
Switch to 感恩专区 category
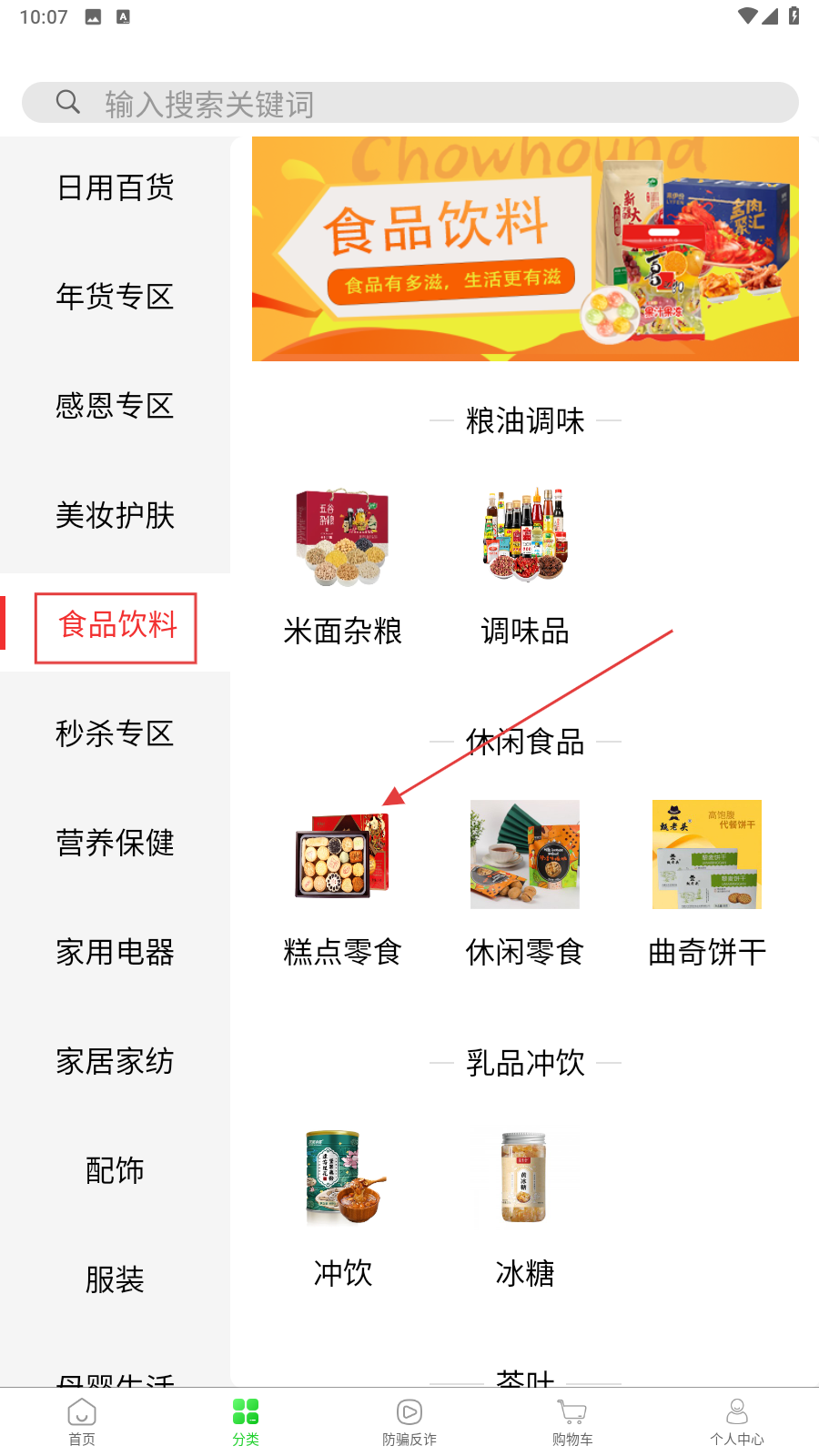[x=115, y=406]
